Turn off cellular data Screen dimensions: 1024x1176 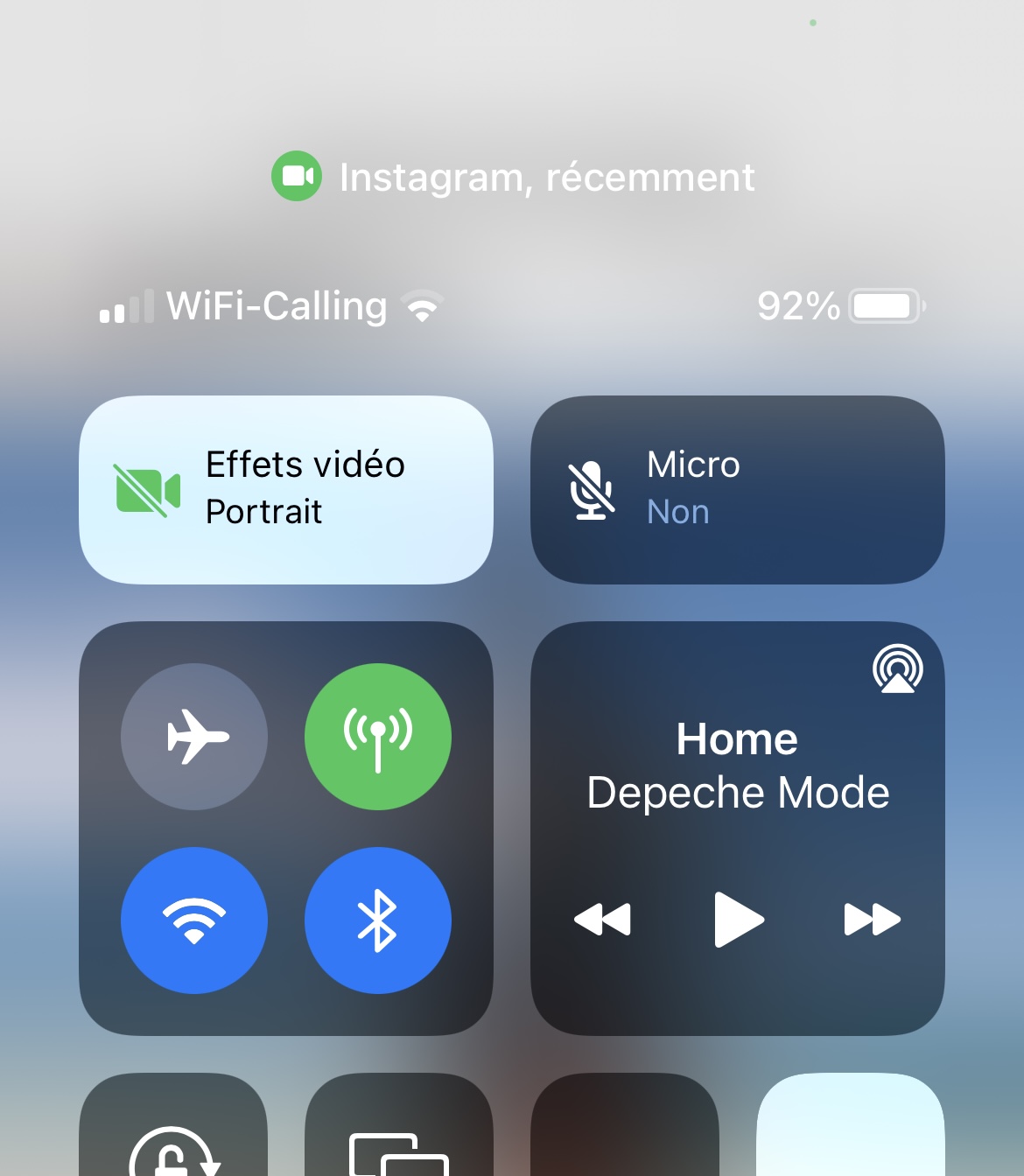click(378, 737)
